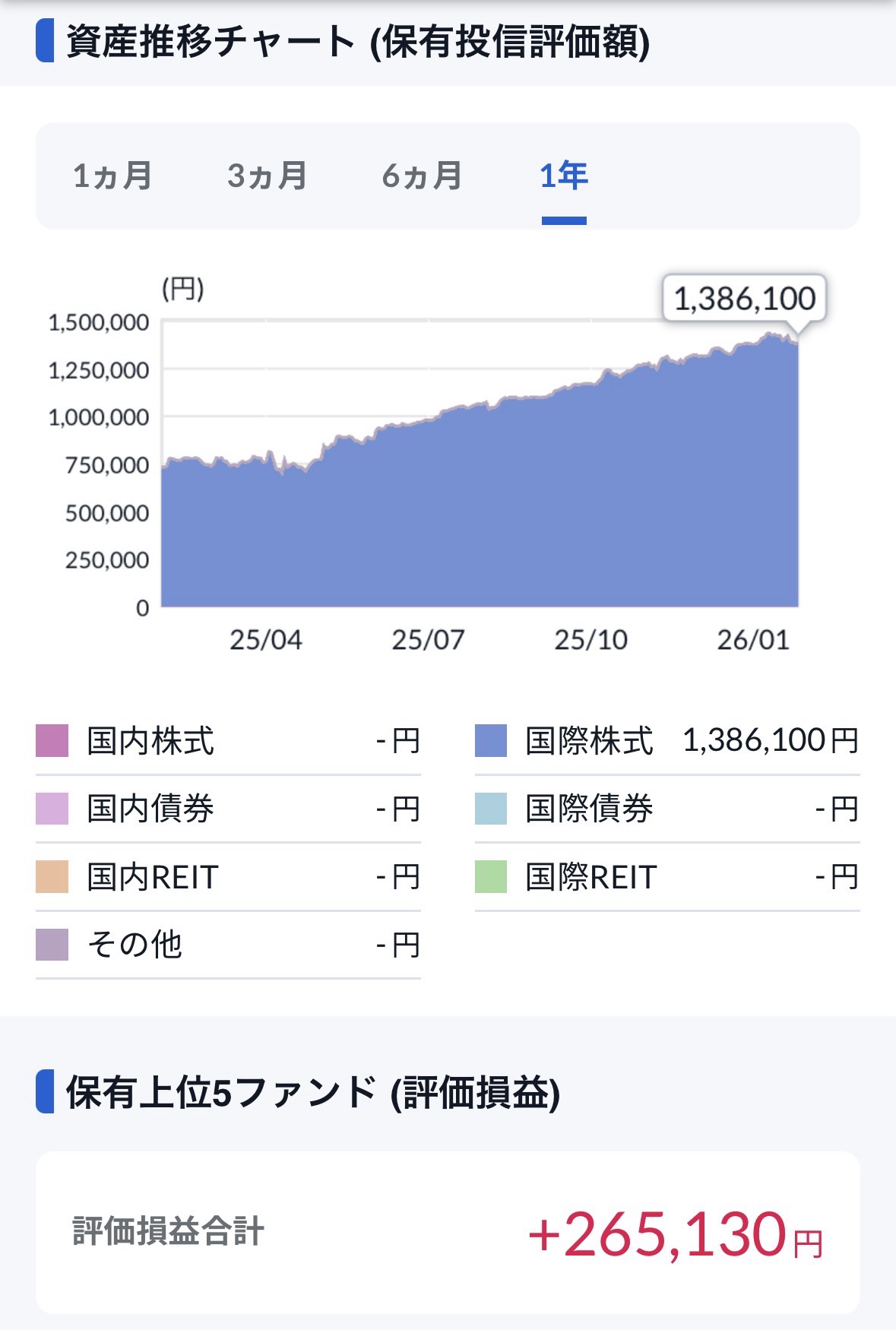896x1330 pixels.
Task: Select the 3ヵ月 chart range
Action: [267, 176]
